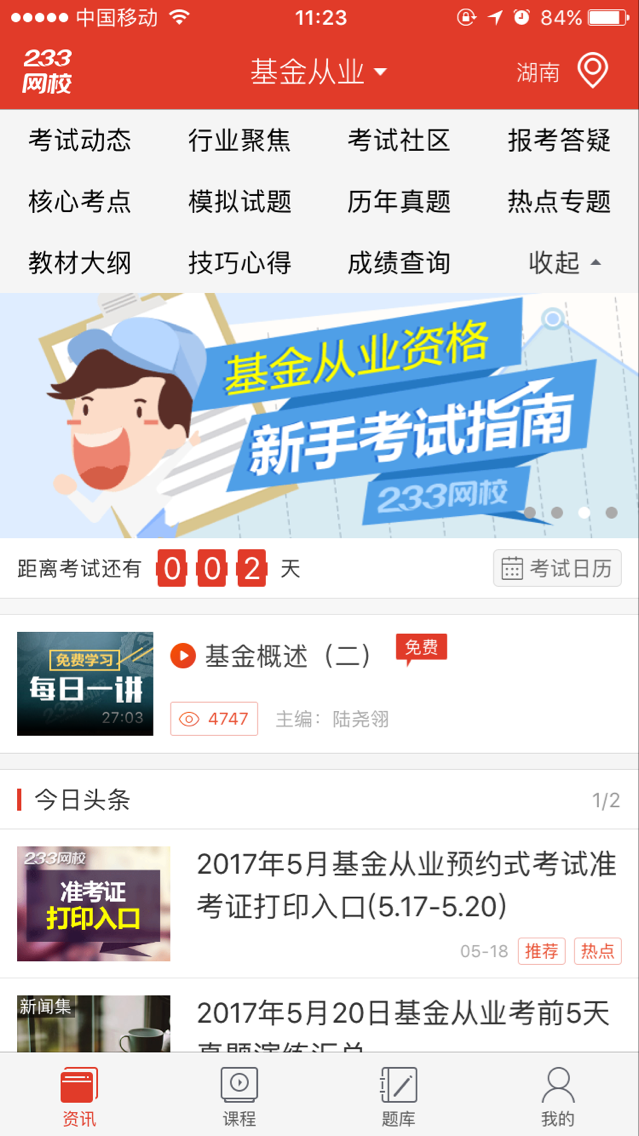The height and width of the screenshot is (1136, 639).
Task: Open 技巧心得
Action: coord(239,263)
